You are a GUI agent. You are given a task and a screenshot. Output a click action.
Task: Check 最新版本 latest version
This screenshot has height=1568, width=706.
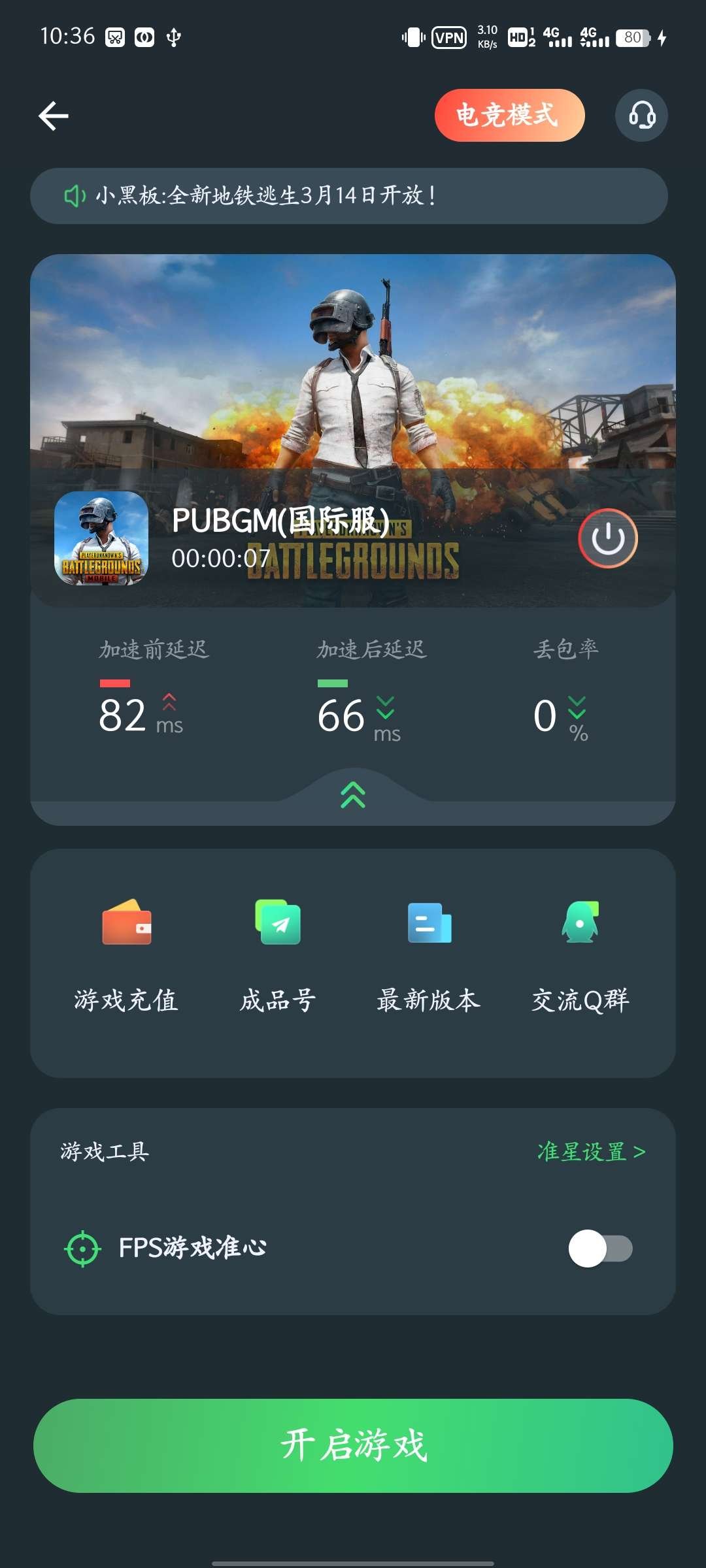coord(429,954)
